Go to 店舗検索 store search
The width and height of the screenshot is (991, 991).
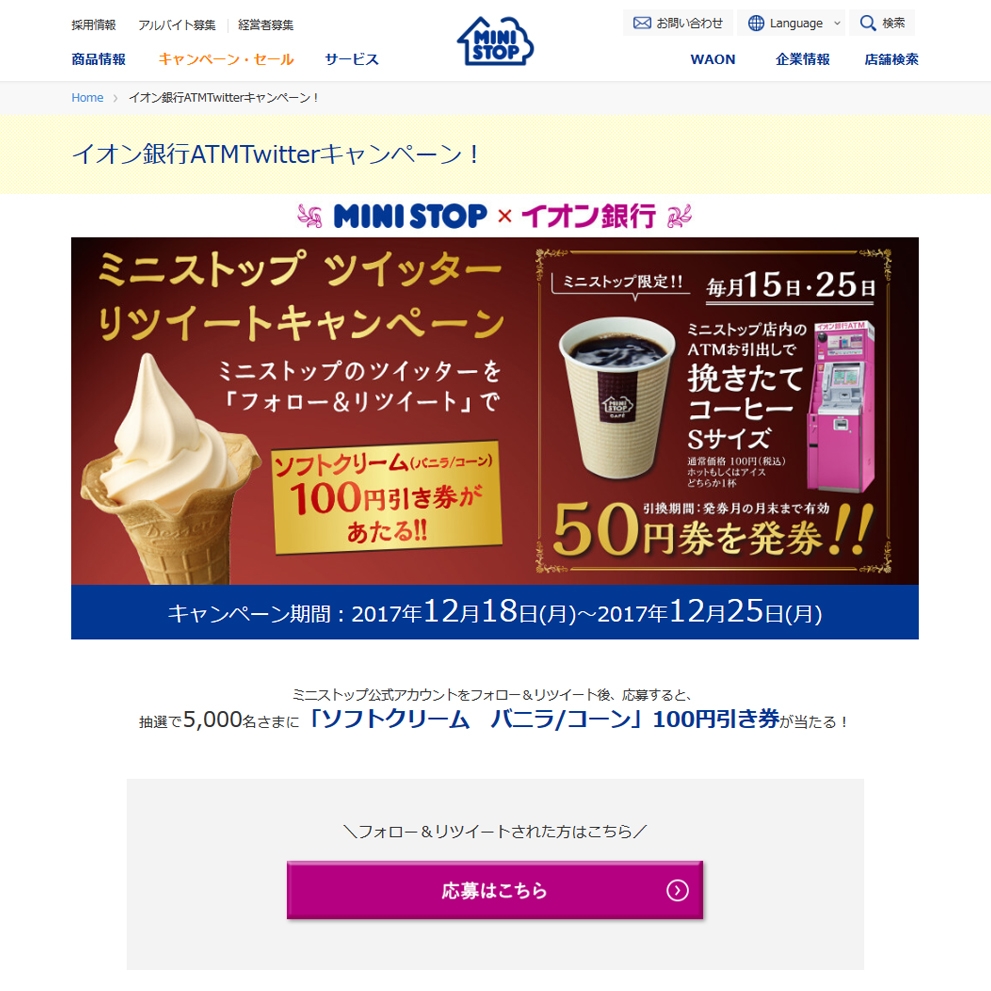[891, 59]
